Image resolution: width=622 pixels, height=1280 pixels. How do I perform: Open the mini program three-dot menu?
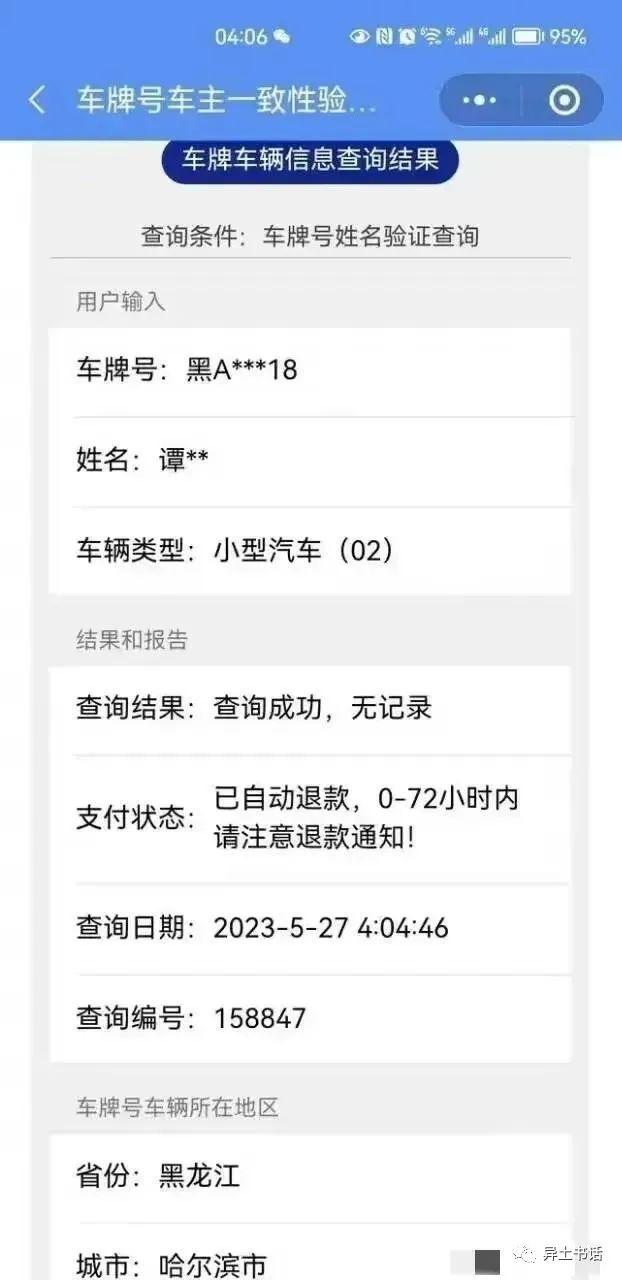click(480, 100)
